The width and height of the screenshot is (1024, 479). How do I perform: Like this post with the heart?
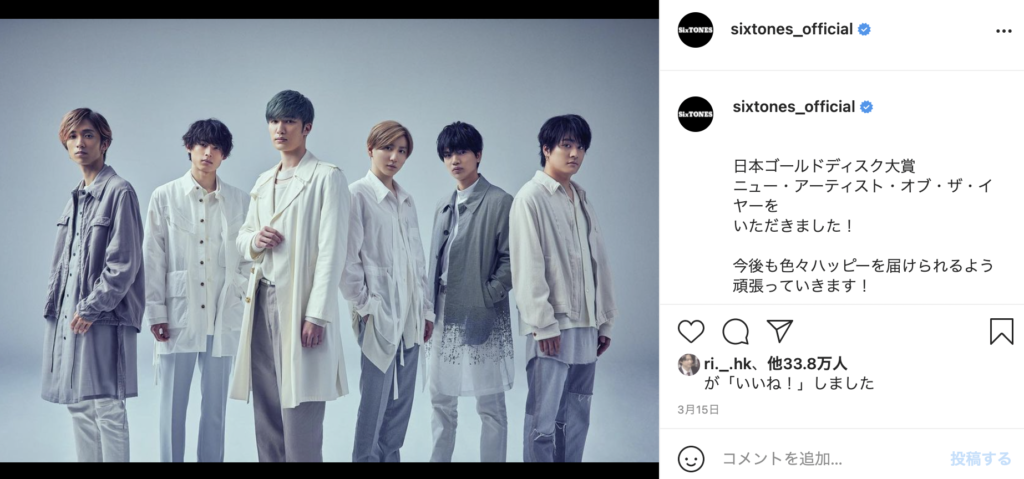pos(691,331)
